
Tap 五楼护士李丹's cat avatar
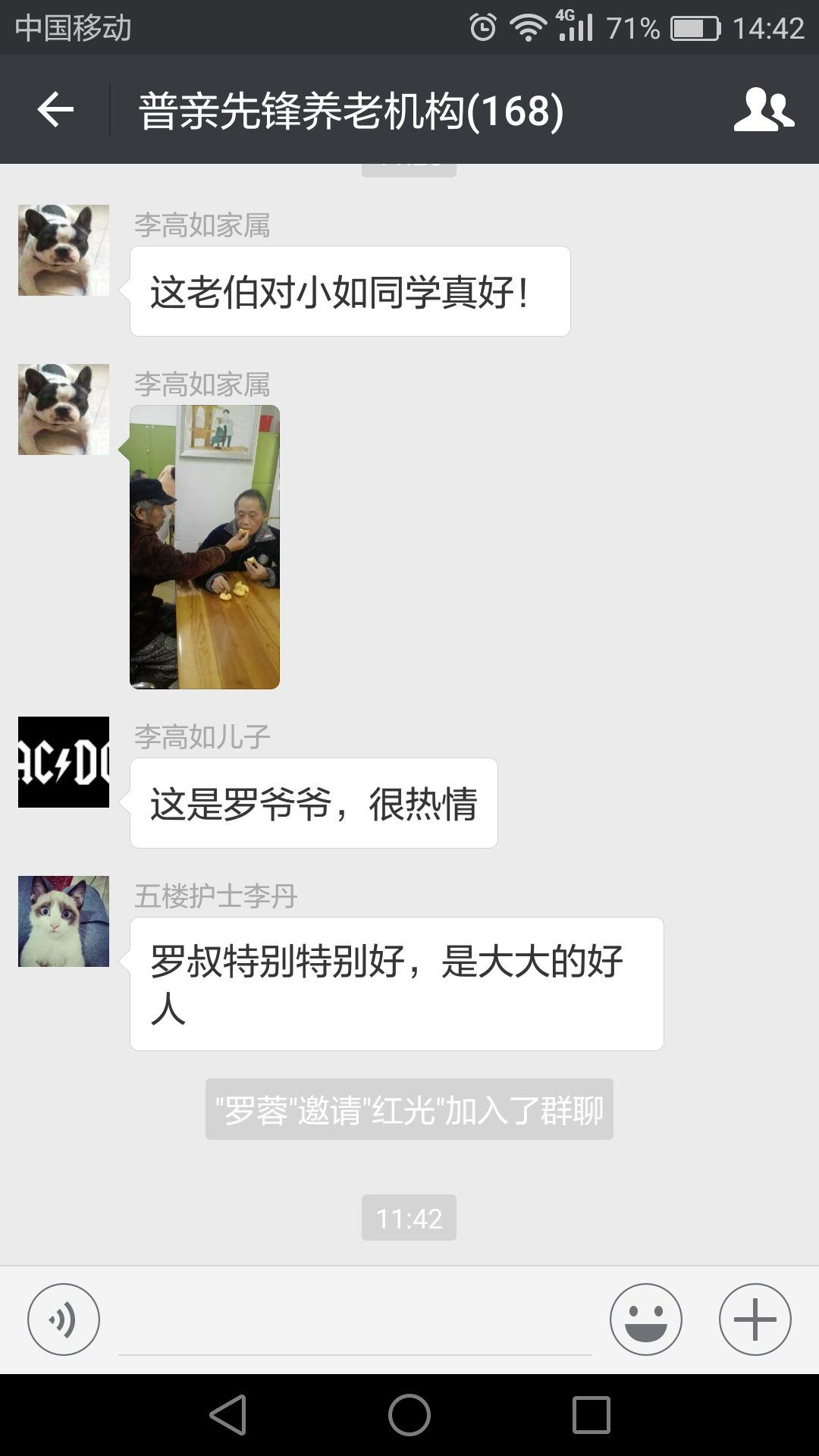point(64,921)
